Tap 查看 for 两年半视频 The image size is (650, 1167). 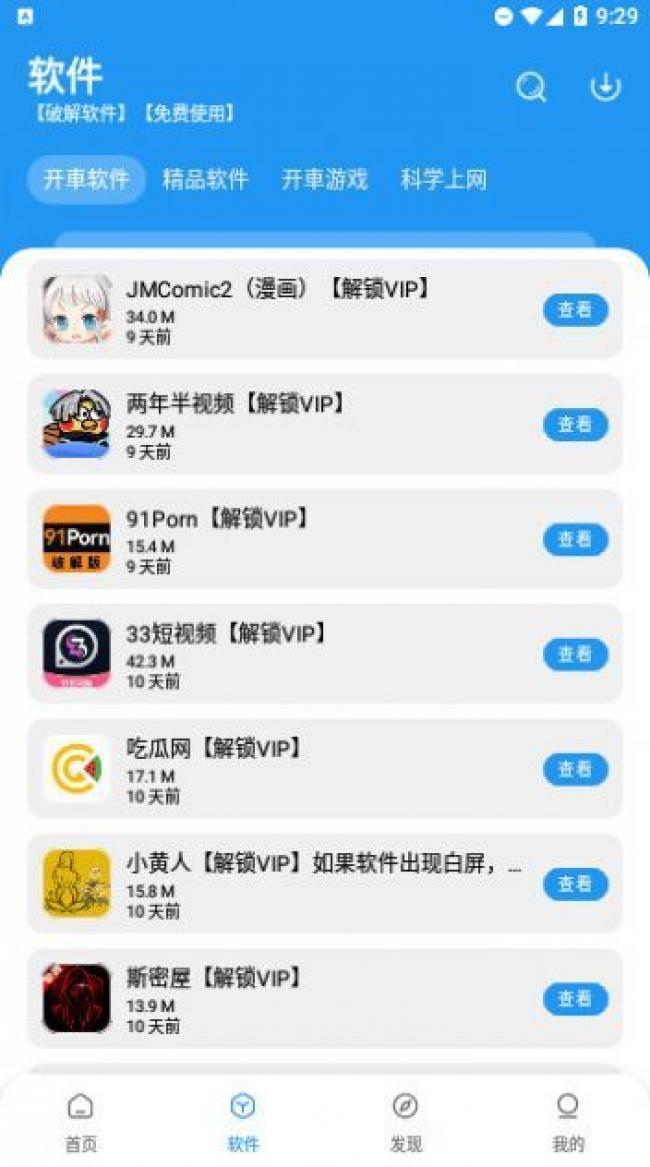pos(575,425)
